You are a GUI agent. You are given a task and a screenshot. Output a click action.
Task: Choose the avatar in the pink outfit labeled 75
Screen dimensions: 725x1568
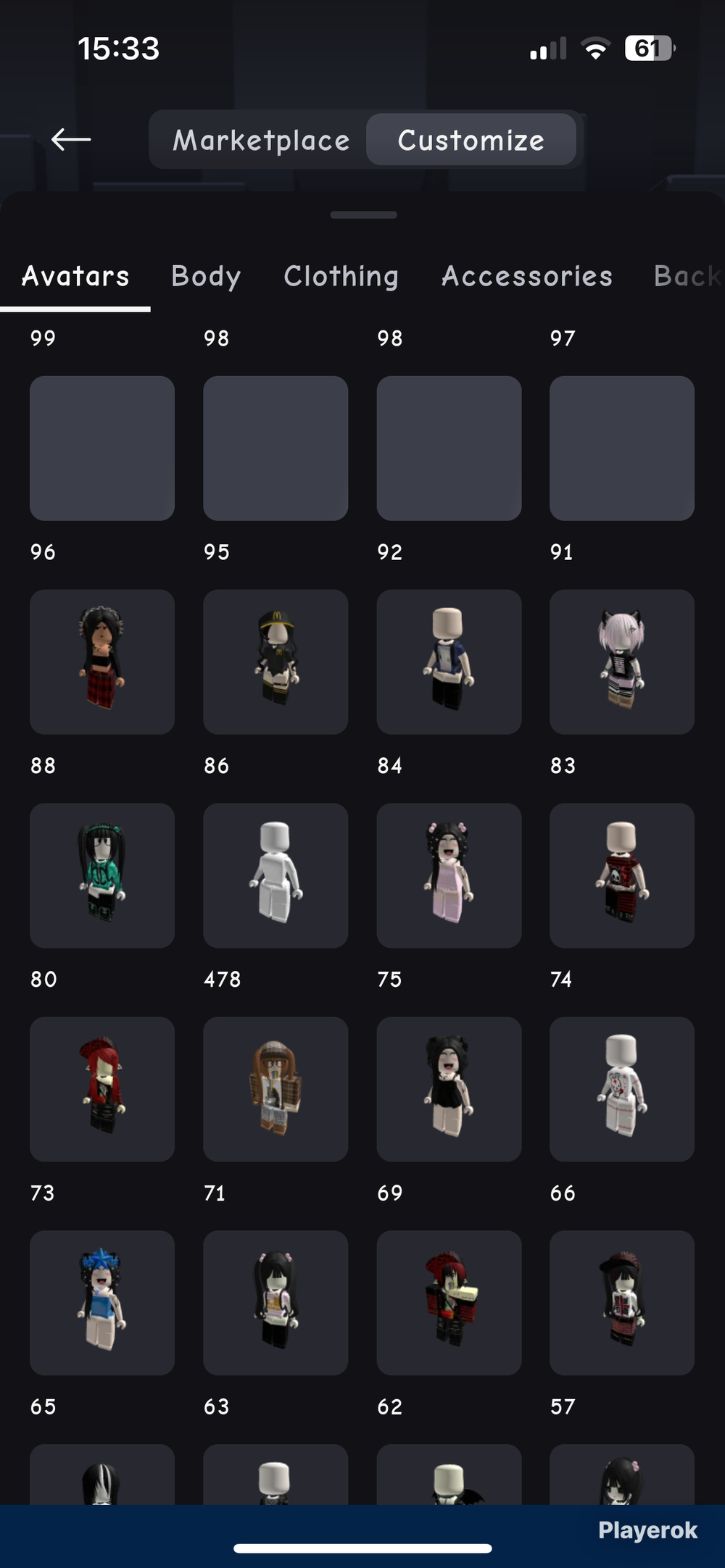point(449,875)
